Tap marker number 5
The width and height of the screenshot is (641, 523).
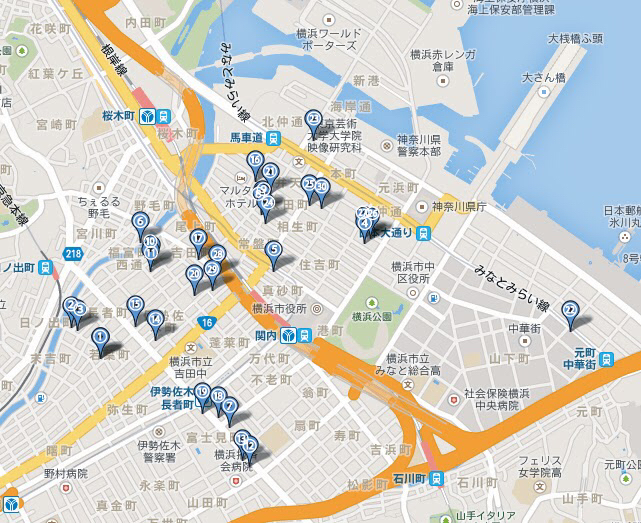click(273, 251)
